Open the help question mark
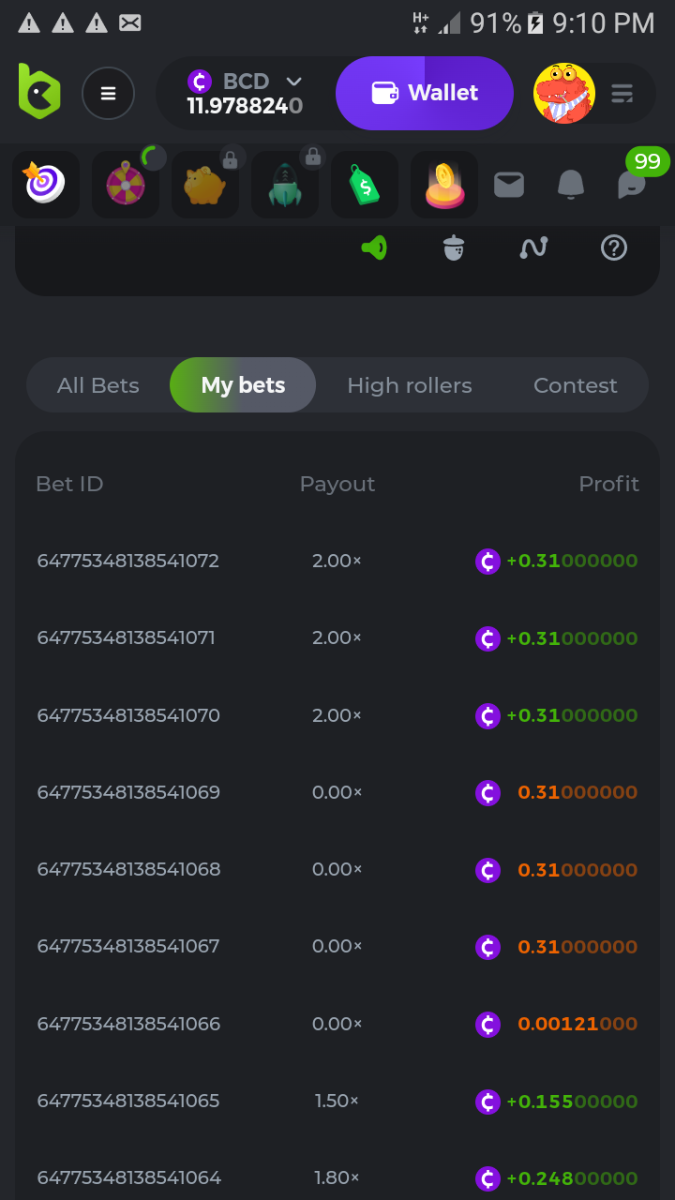The image size is (675, 1200). click(613, 248)
